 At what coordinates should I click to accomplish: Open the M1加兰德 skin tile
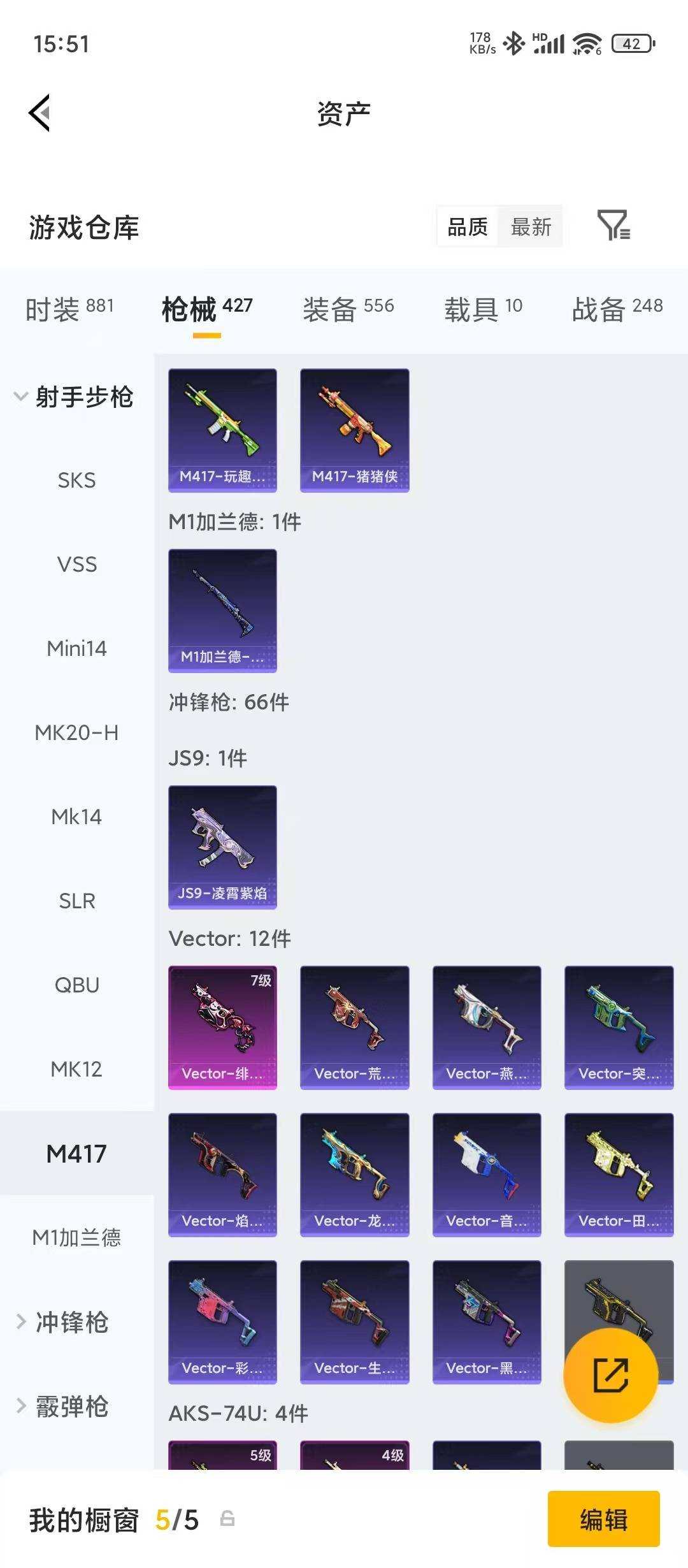(x=222, y=610)
